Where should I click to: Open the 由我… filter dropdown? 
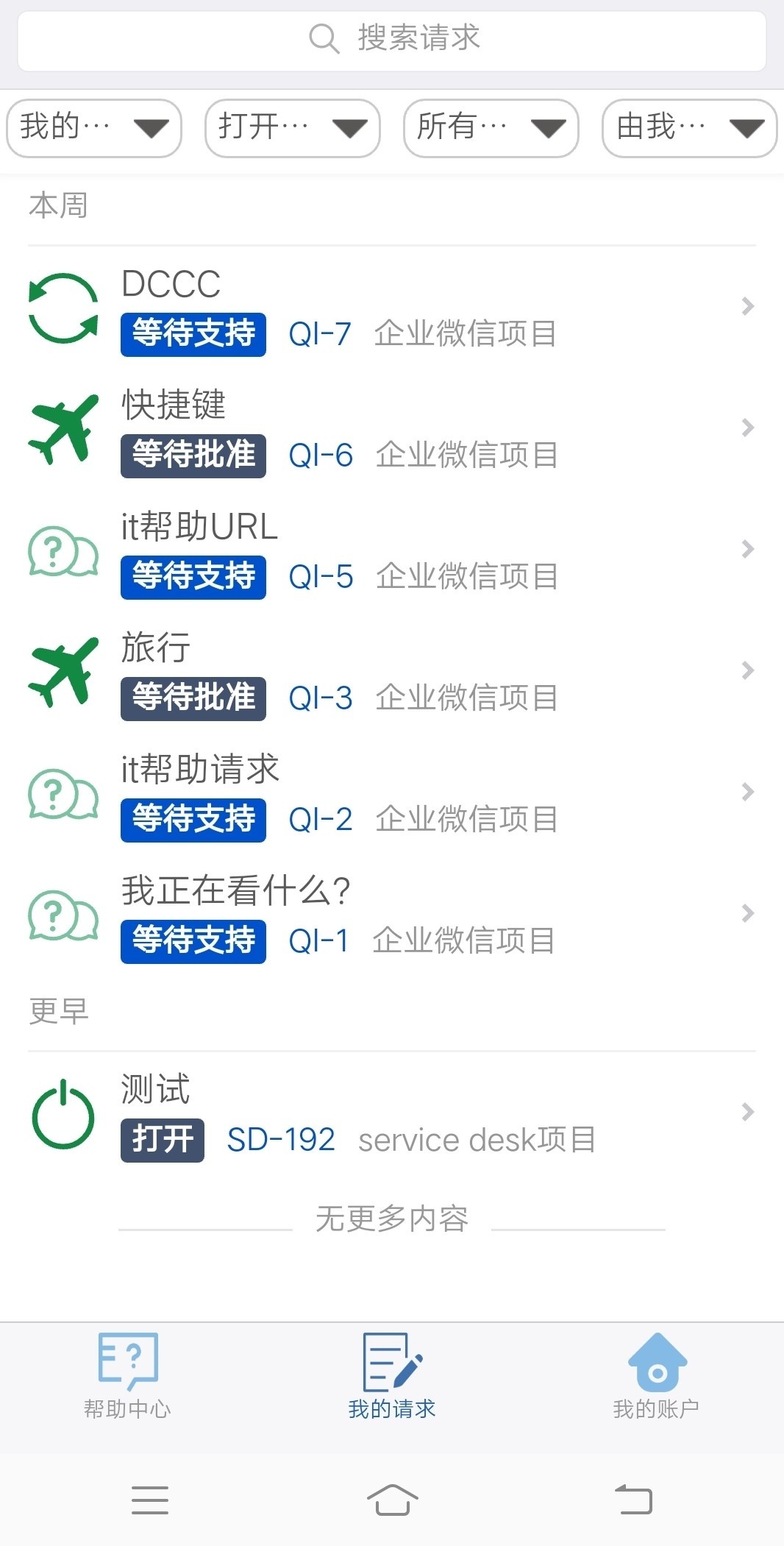point(689,128)
